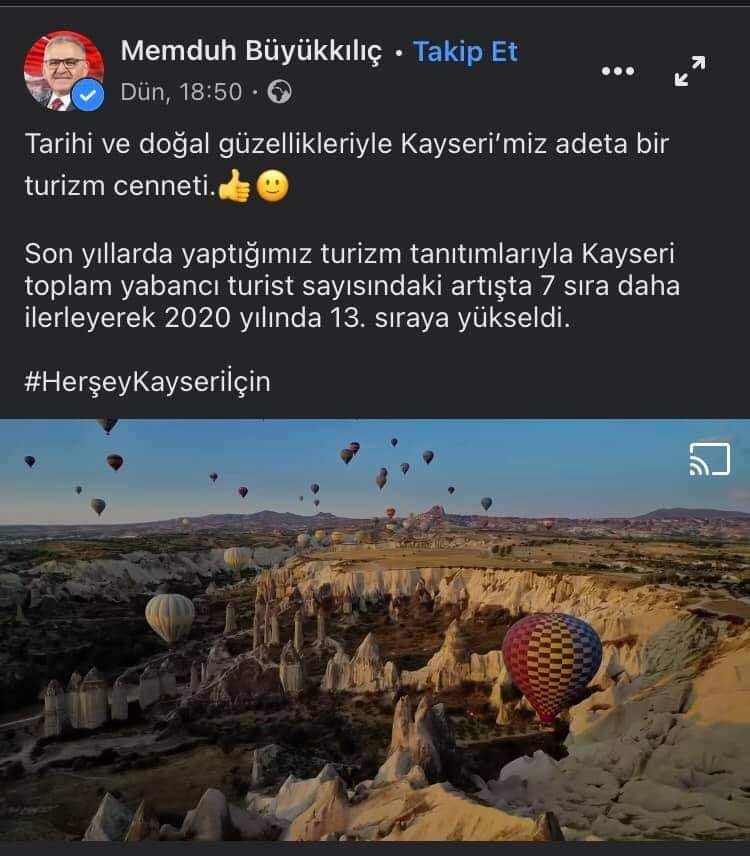Open the post's three-dot options menu
Image resolution: width=750 pixels, height=856 pixels.
617,71
